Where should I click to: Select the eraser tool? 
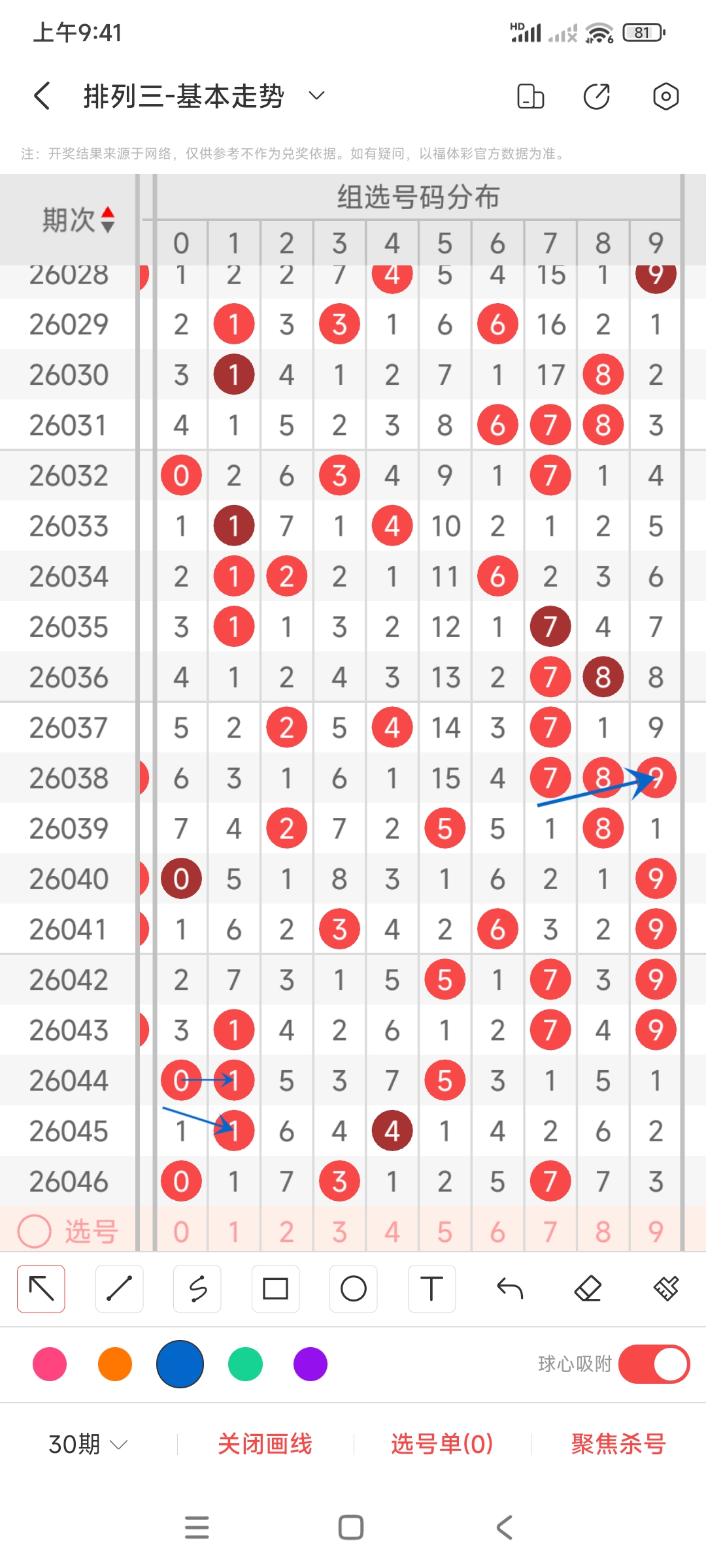coord(588,1288)
